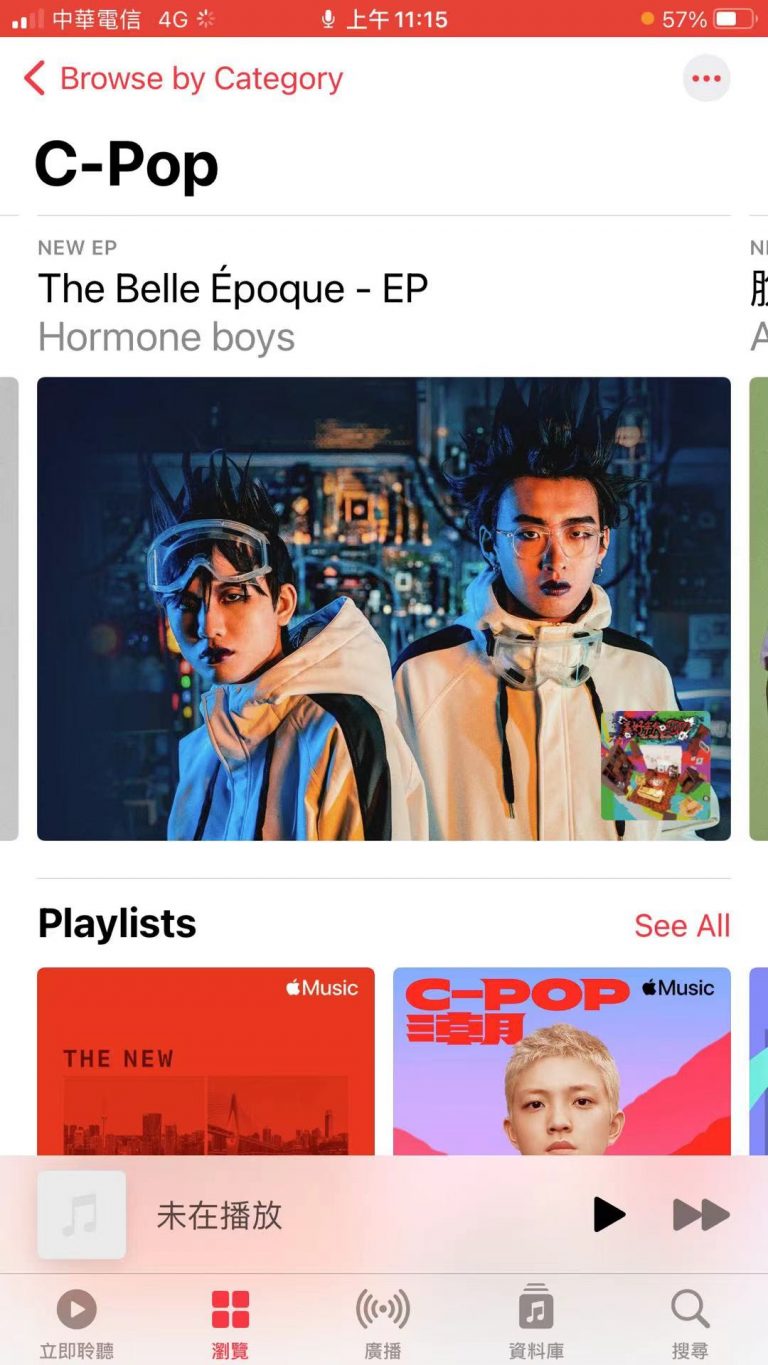The image size is (768, 1365).
Task: Go back to Browse by Category
Action: click(x=183, y=79)
